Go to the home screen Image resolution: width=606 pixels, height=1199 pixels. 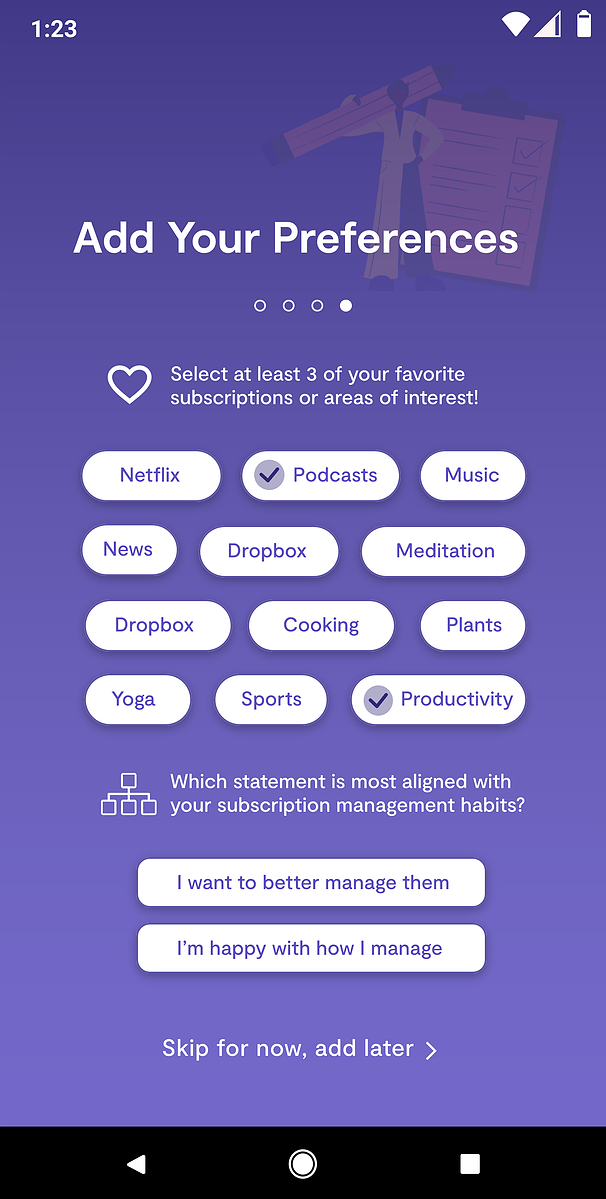tap(303, 1164)
